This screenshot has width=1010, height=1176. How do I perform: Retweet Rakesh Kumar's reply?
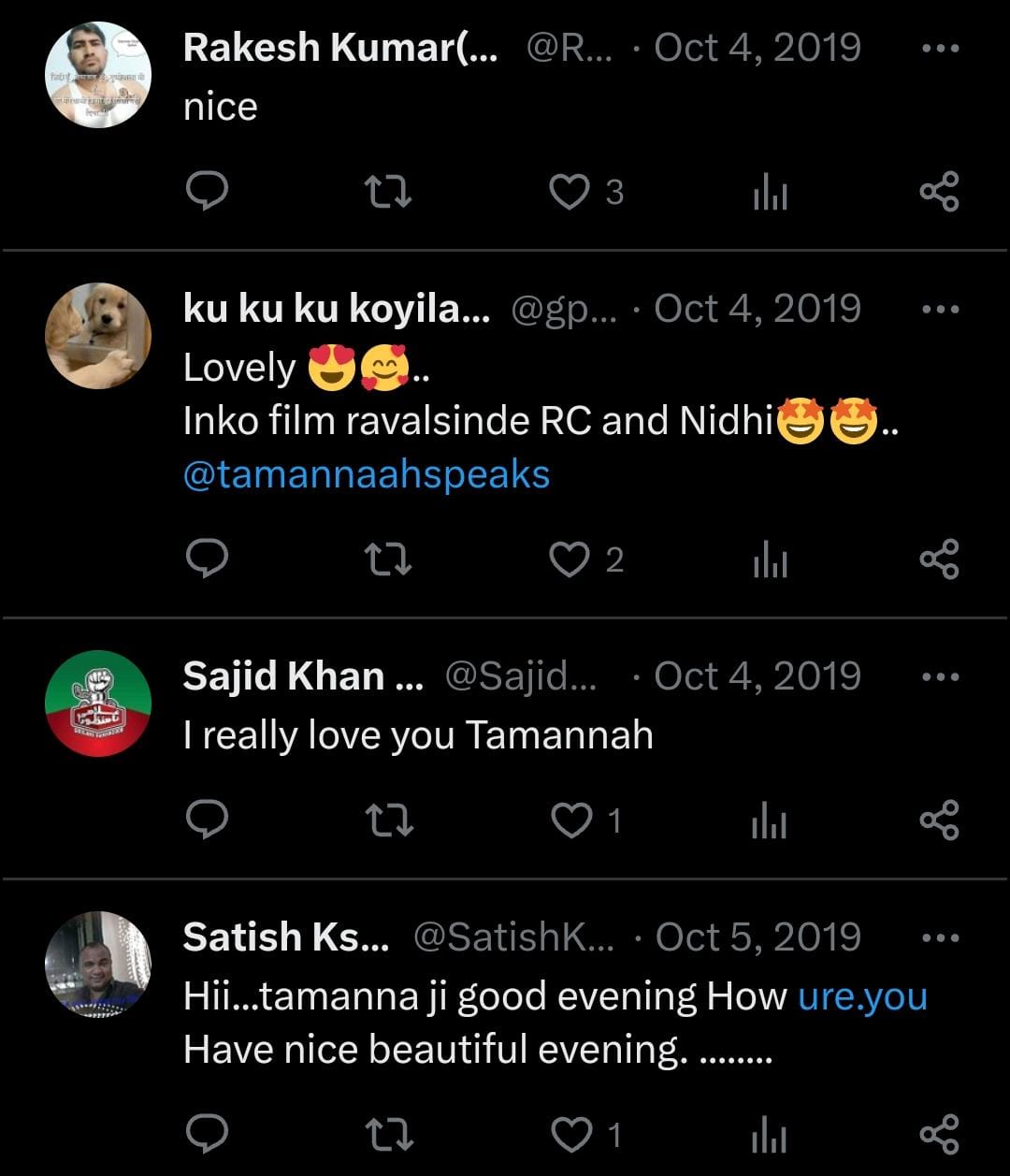pos(387,192)
